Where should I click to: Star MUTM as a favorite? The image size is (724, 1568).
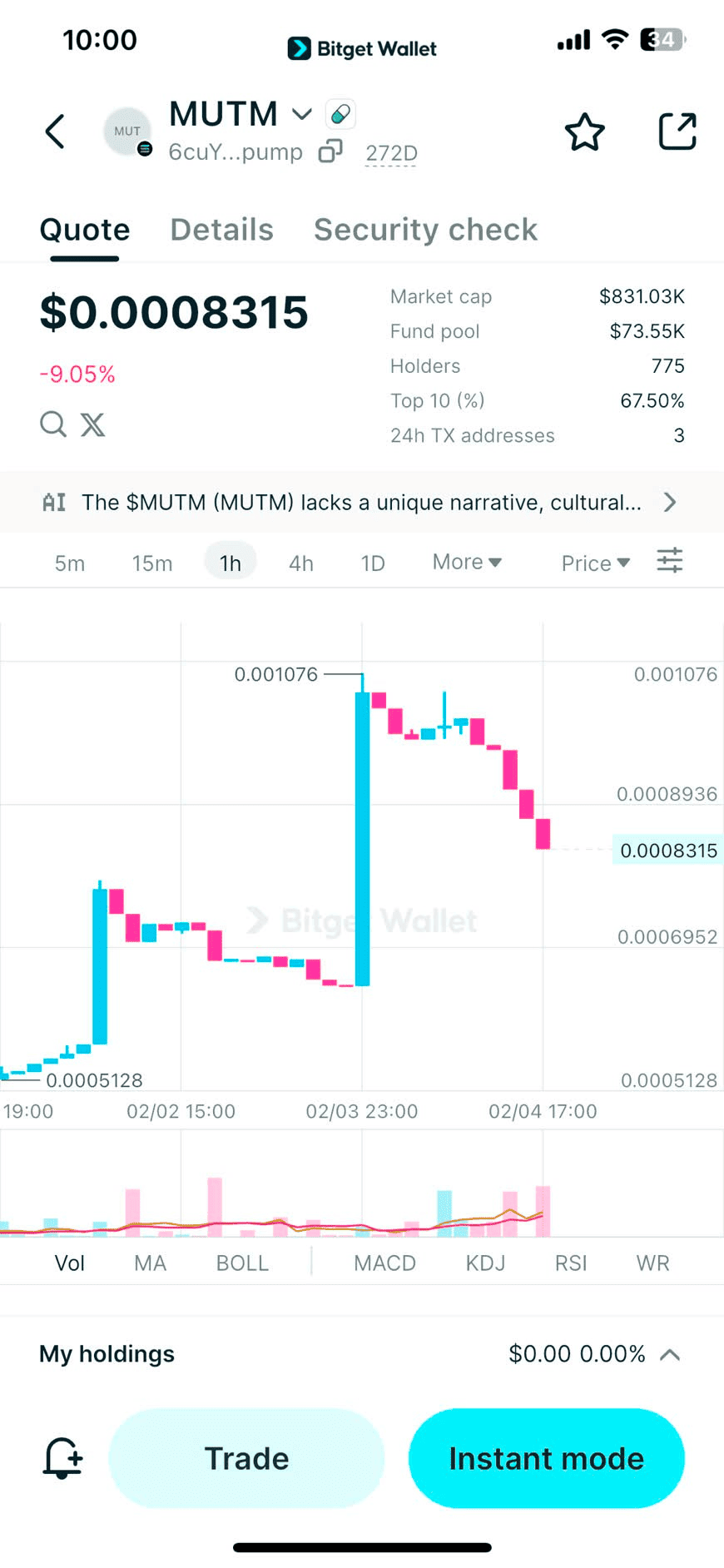(584, 131)
